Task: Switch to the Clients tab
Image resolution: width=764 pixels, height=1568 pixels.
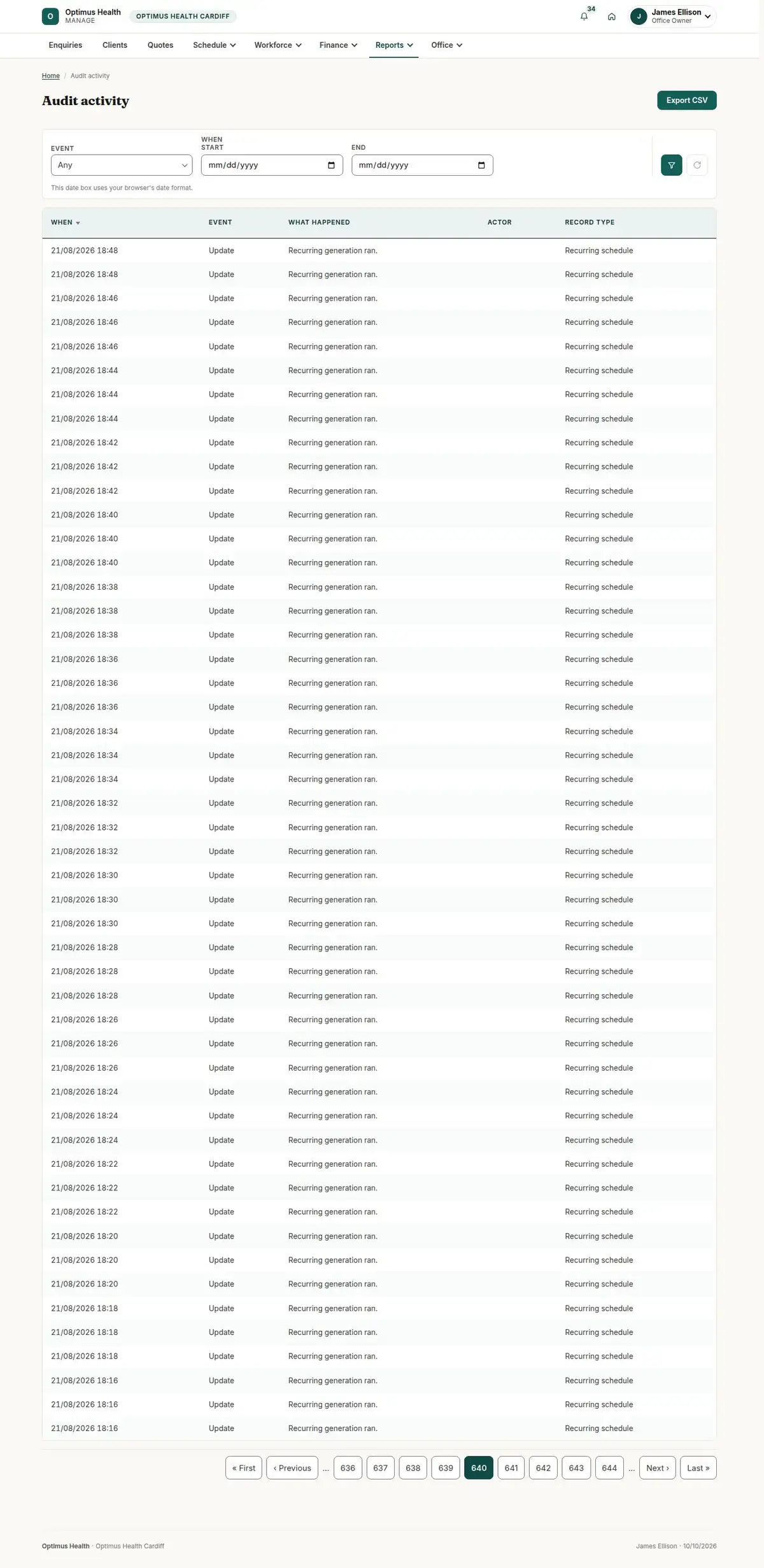Action: click(115, 45)
